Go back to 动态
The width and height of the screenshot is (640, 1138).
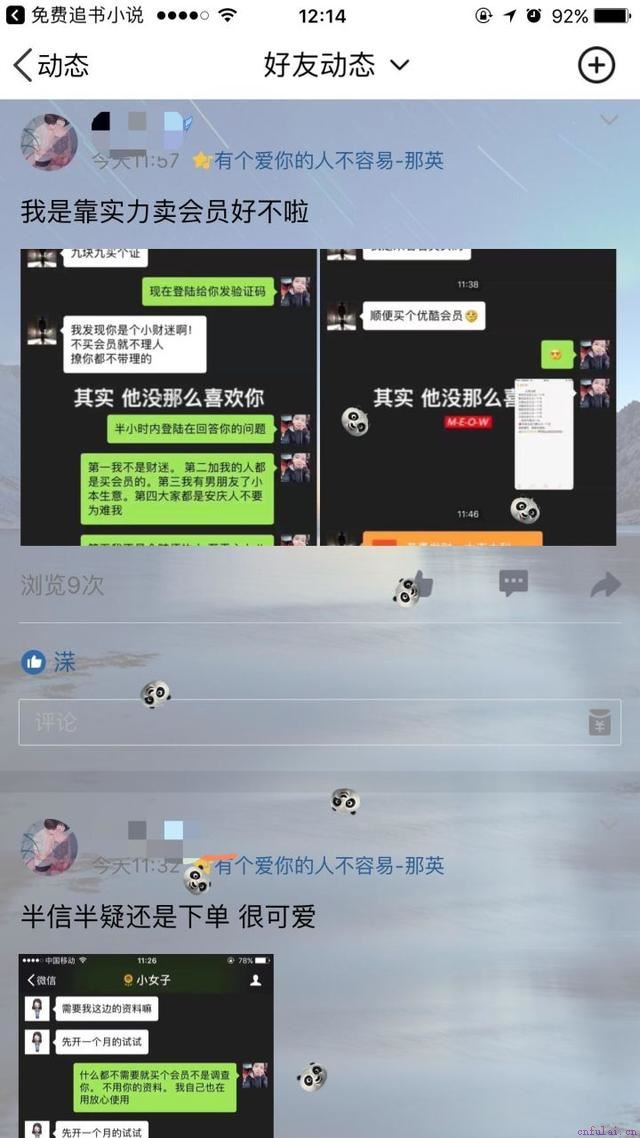(50, 66)
